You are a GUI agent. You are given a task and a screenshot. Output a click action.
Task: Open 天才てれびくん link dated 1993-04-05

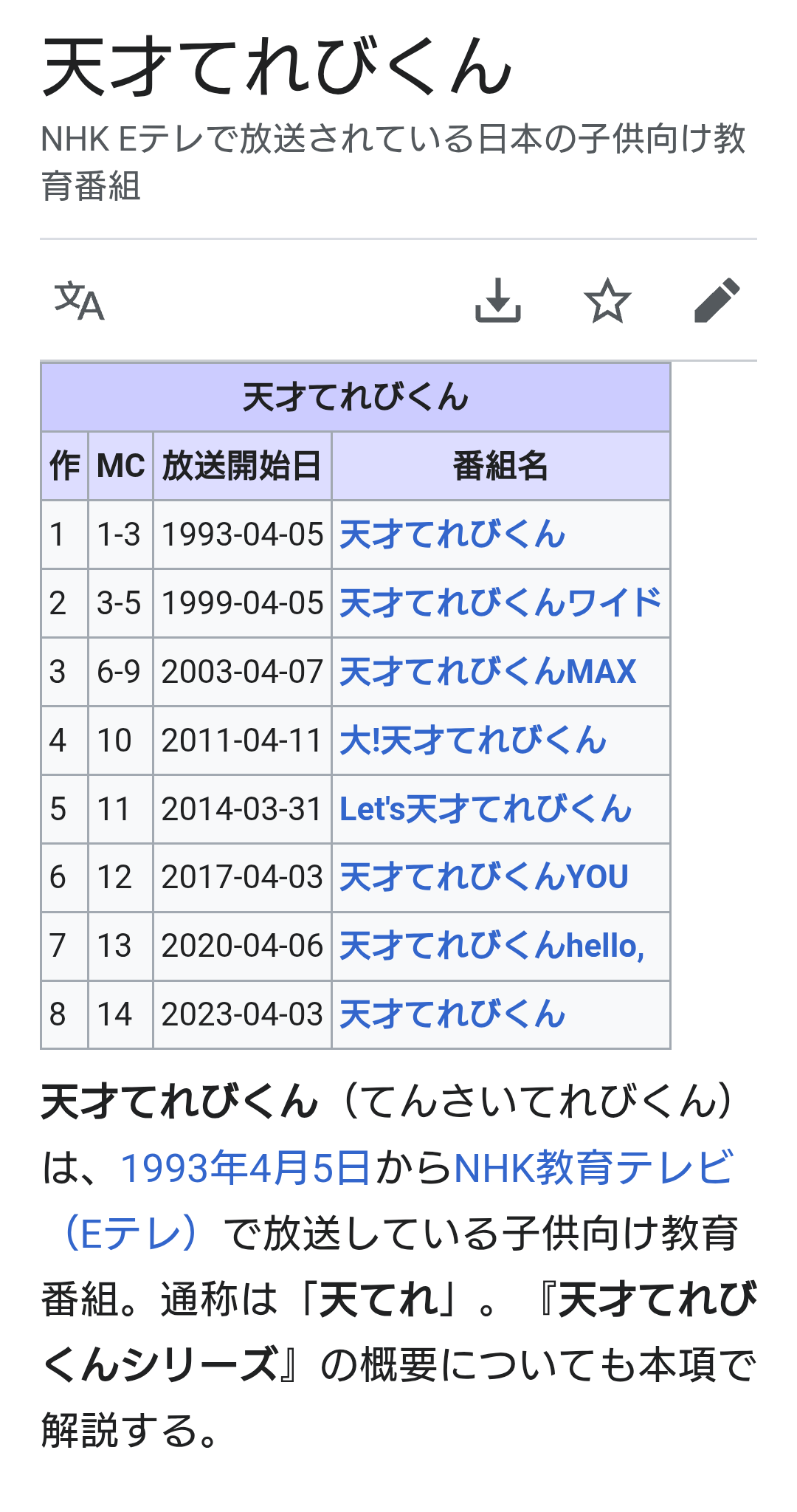tap(452, 535)
